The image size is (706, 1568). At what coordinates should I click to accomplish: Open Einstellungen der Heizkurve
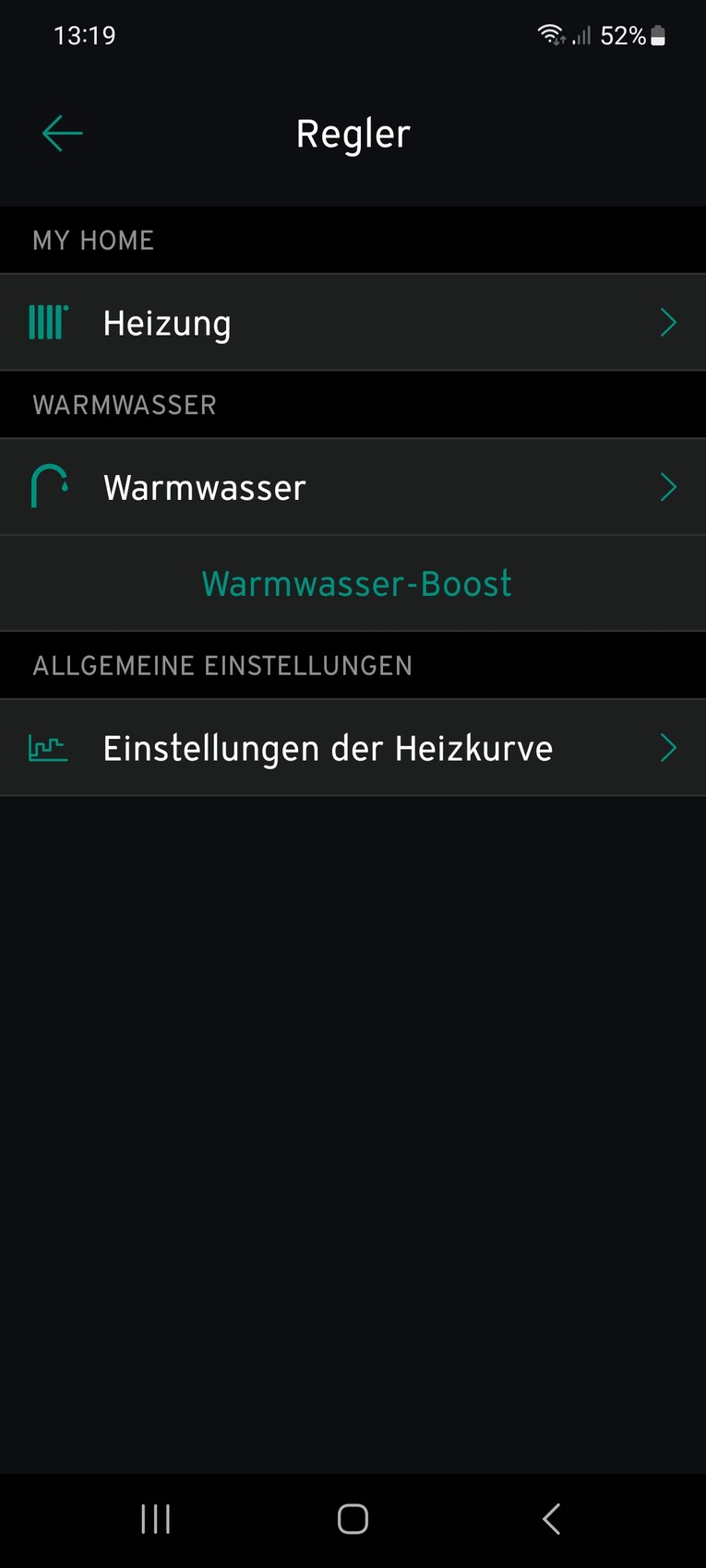coord(353,748)
